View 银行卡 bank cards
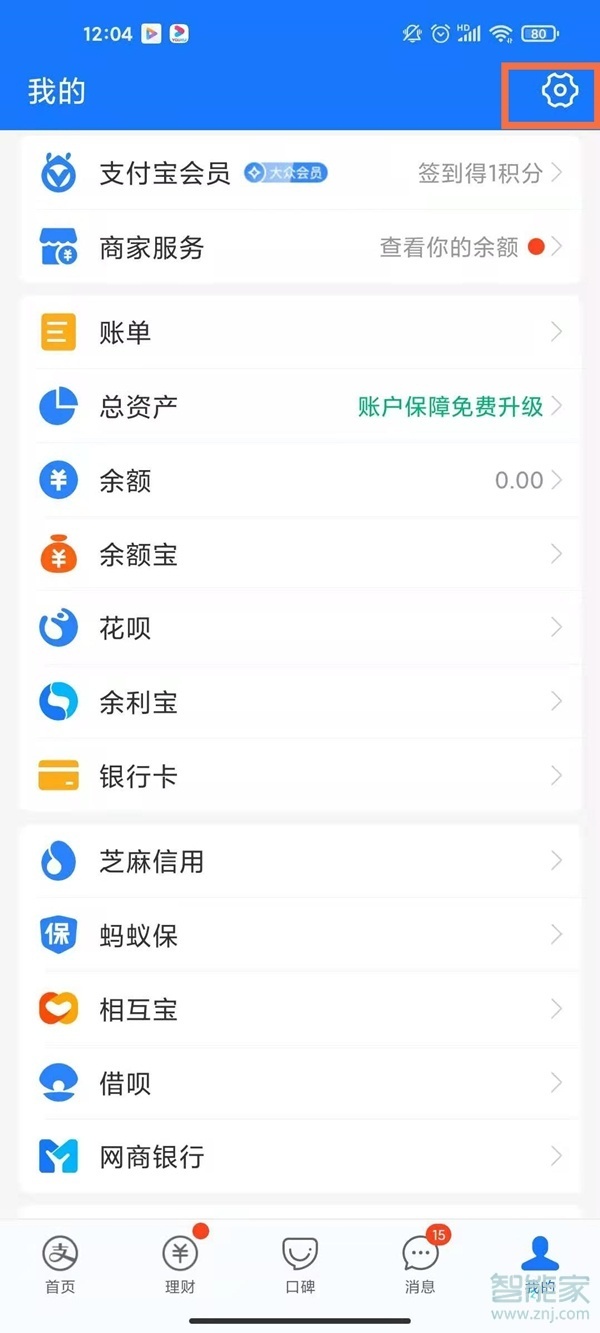This screenshot has width=600, height=1333. pyautogui.click(x=300, y=776)
